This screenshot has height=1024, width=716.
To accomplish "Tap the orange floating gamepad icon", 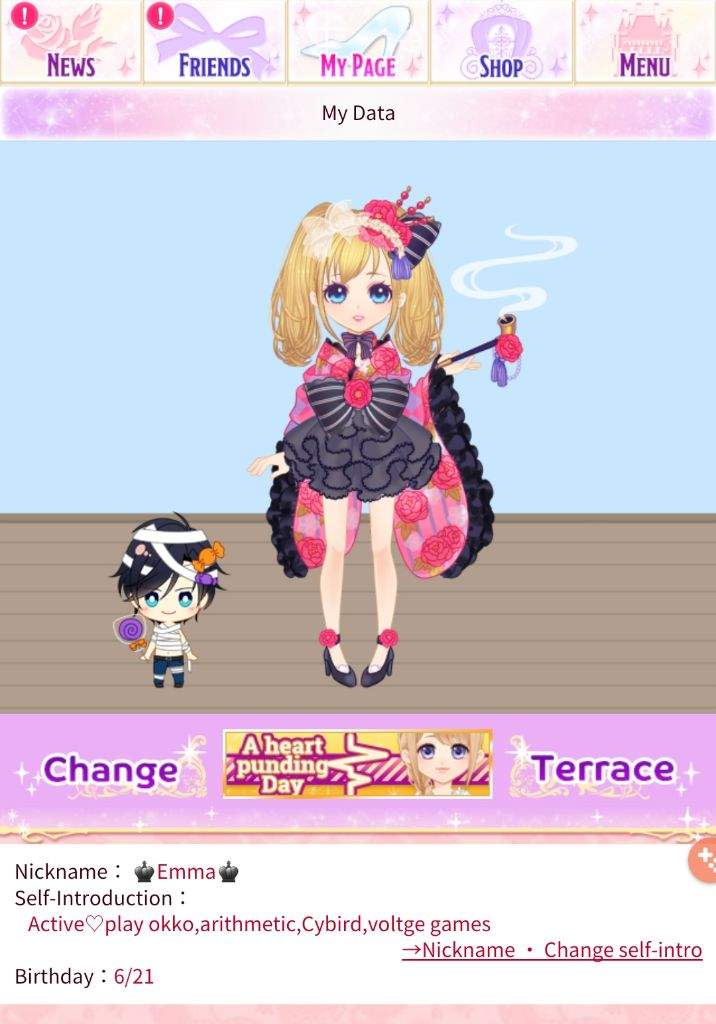I will (703, 859).
